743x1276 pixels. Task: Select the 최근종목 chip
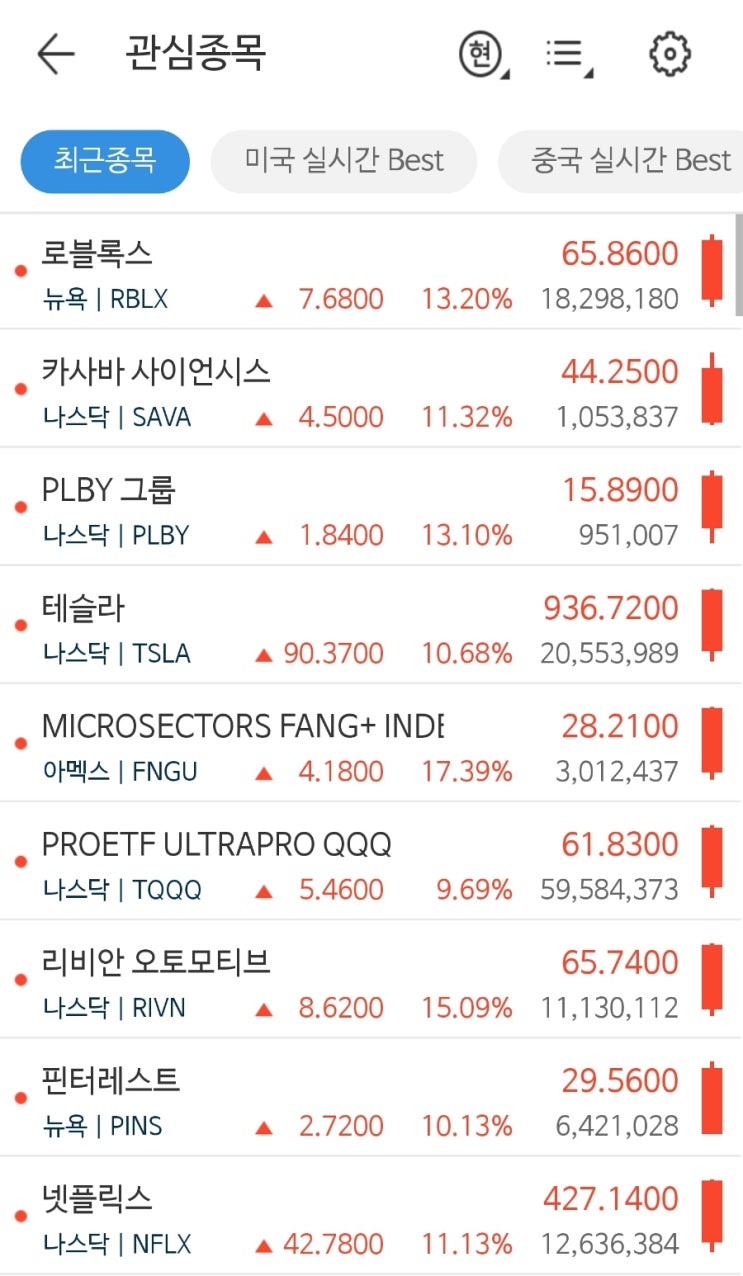(105, 161)
